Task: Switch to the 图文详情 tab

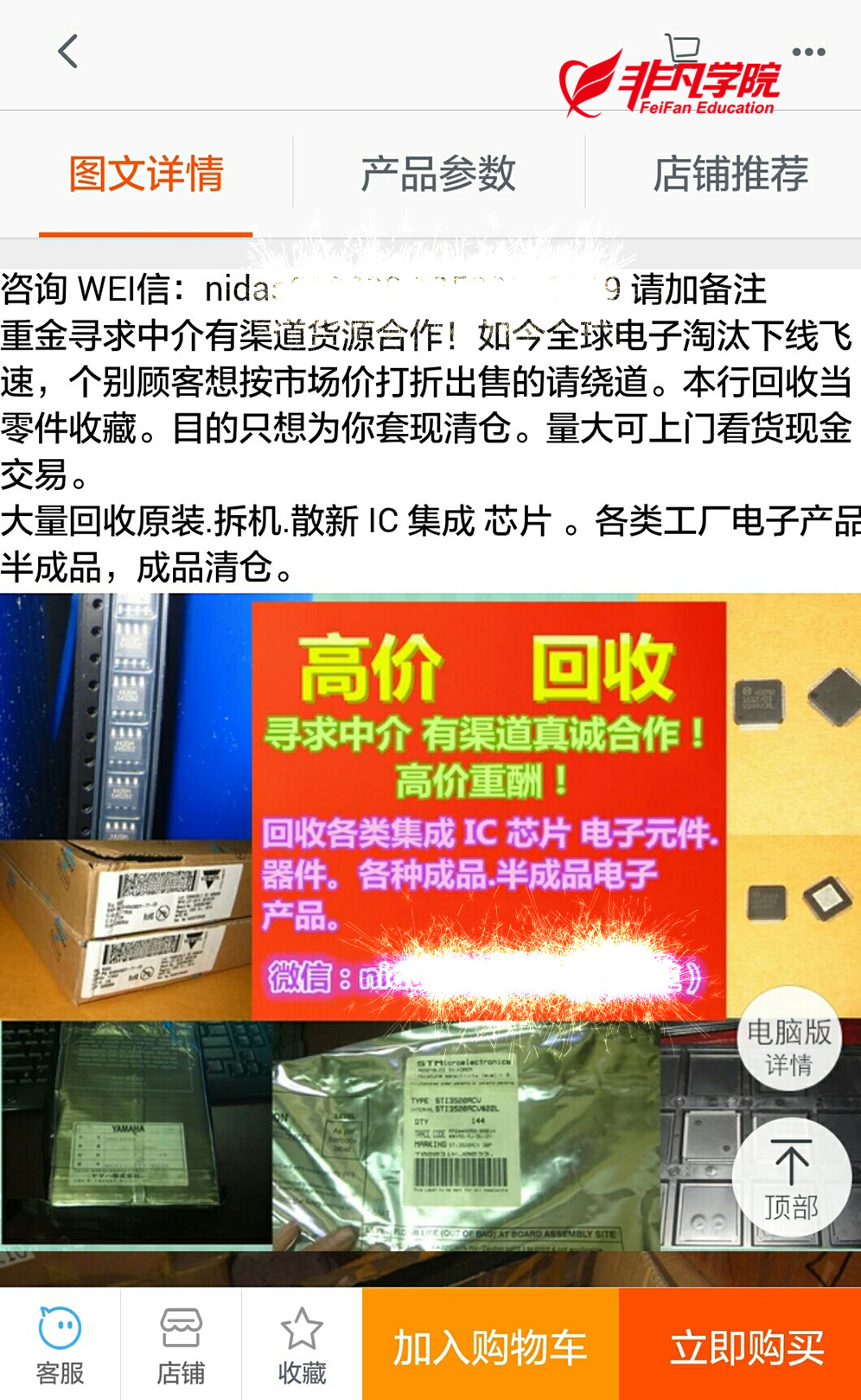Action: (146, 174)
